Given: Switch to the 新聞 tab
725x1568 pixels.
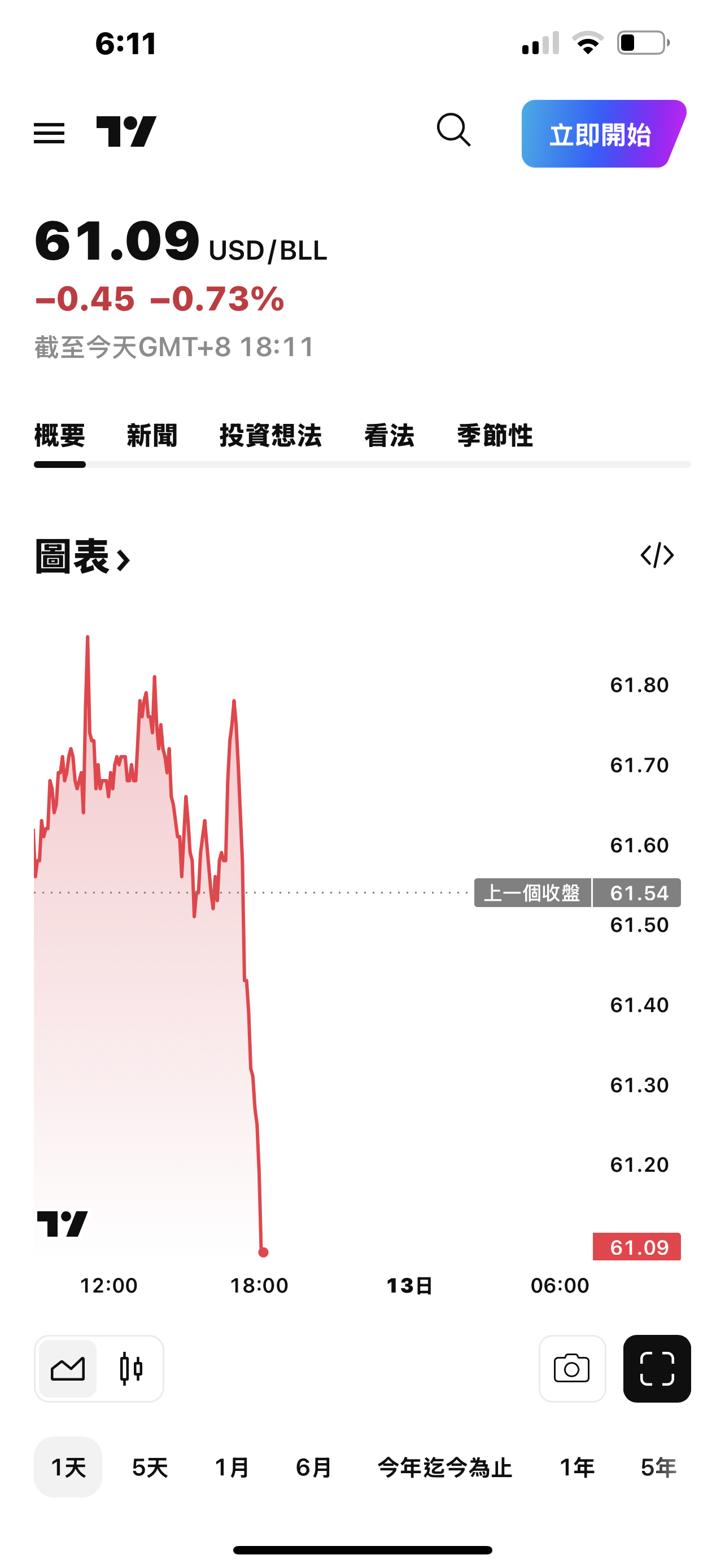Looking at the screenshot, I should tap(152, 436).
